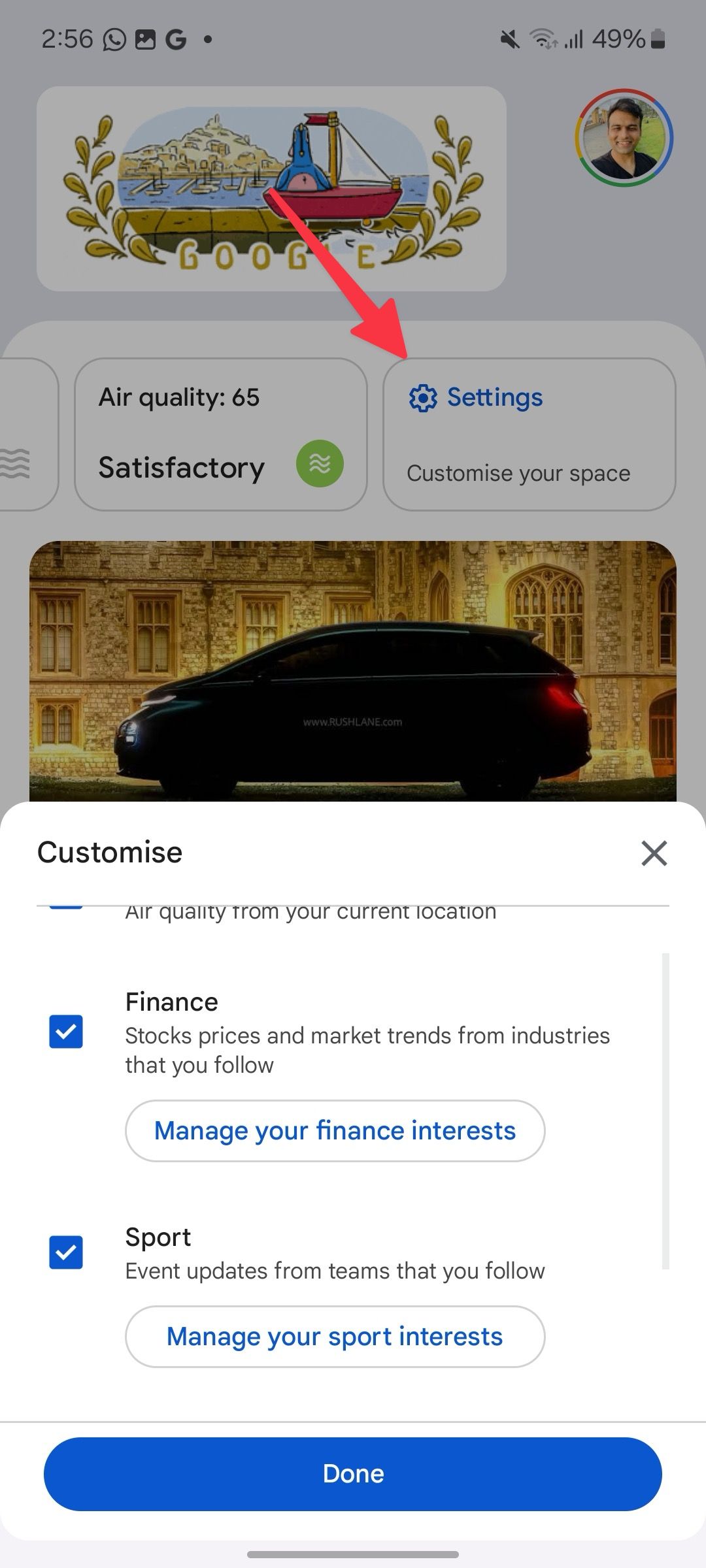Tap Manage your finance interests

tap(335, 1130)
